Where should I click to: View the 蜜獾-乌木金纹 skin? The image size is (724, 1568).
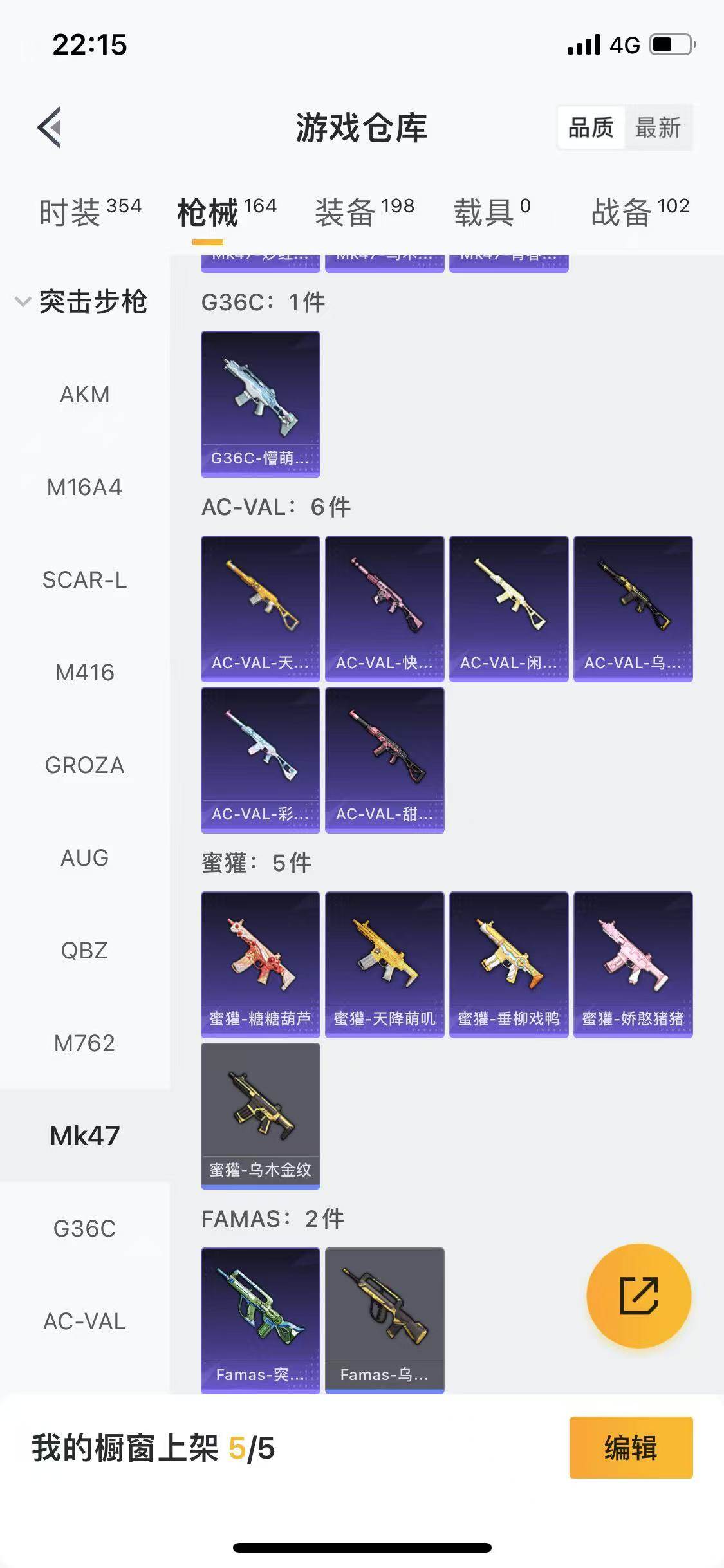coord(260,1115)
